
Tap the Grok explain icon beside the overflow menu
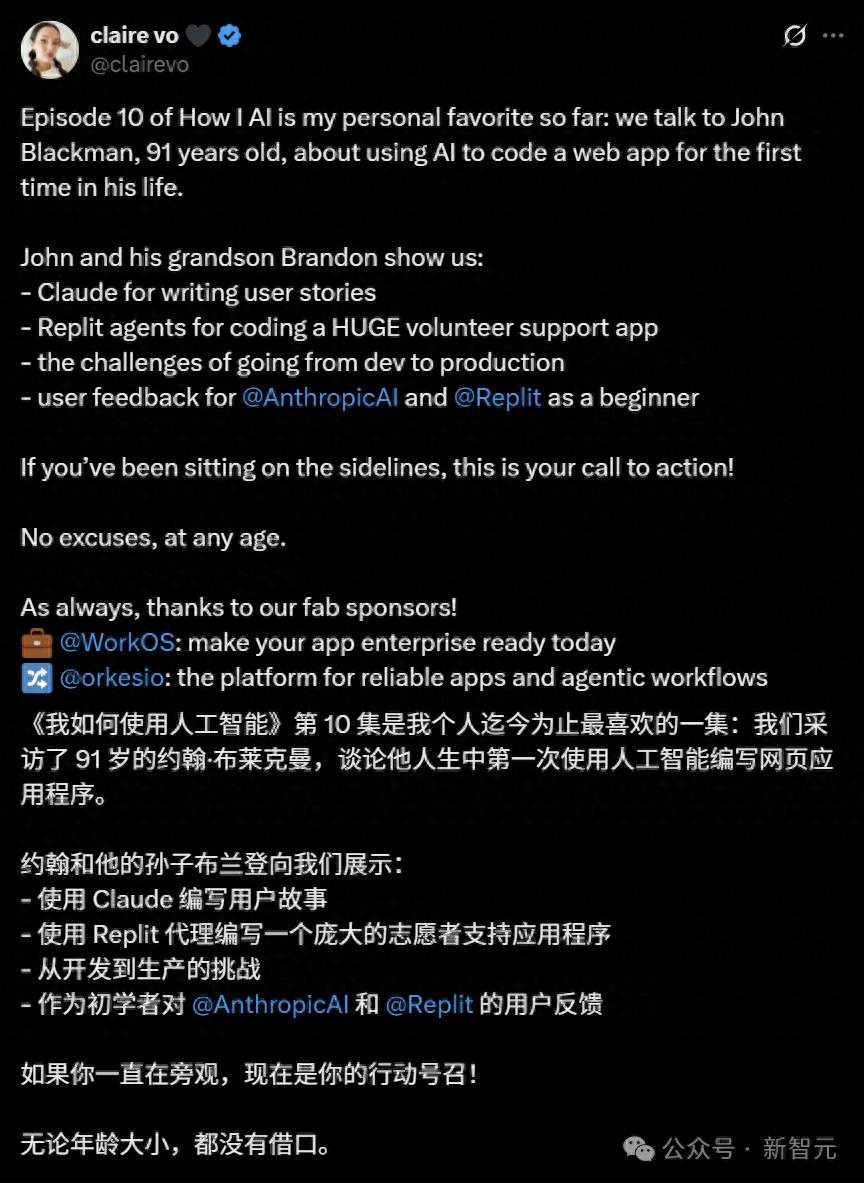point(795,35)
